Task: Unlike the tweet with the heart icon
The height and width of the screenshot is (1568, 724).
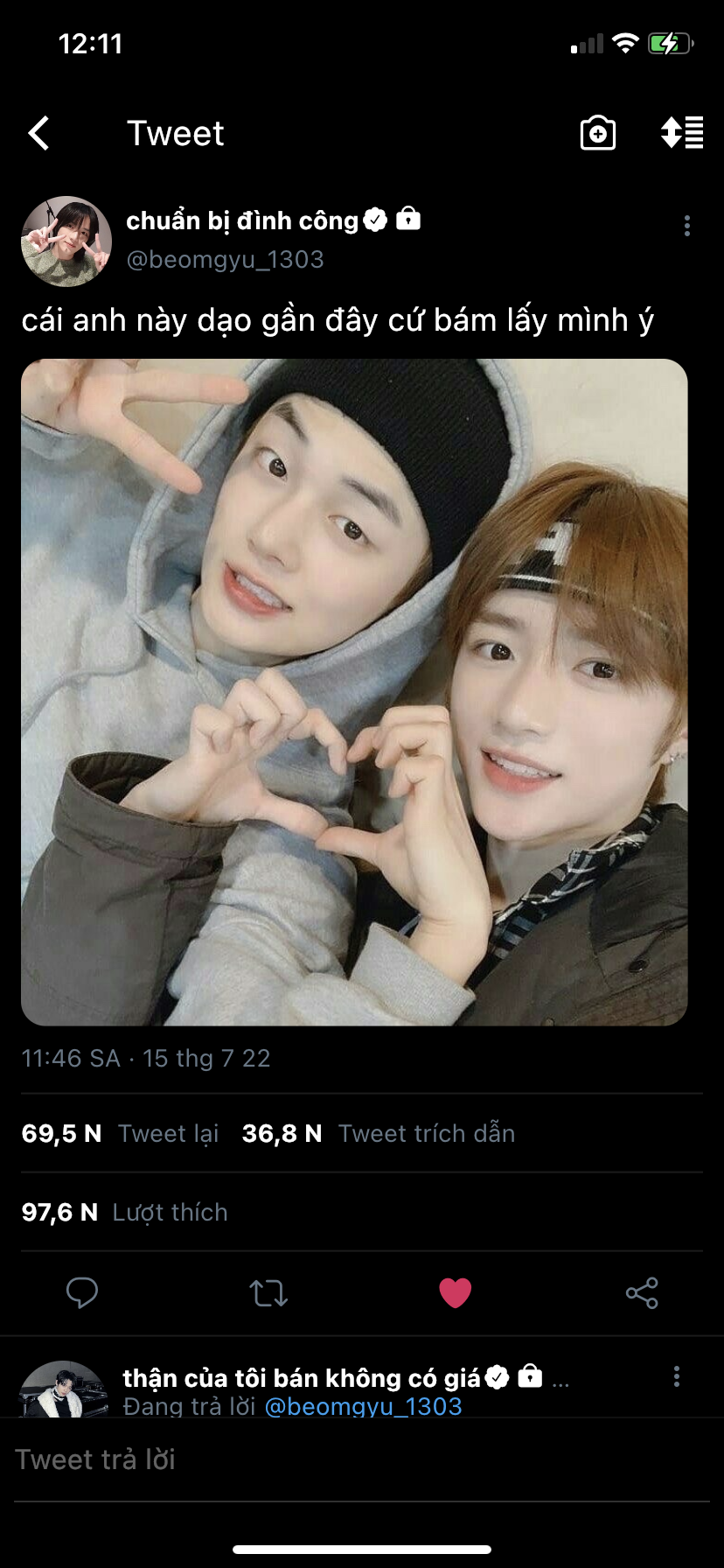Action: tap(455, 1292)
